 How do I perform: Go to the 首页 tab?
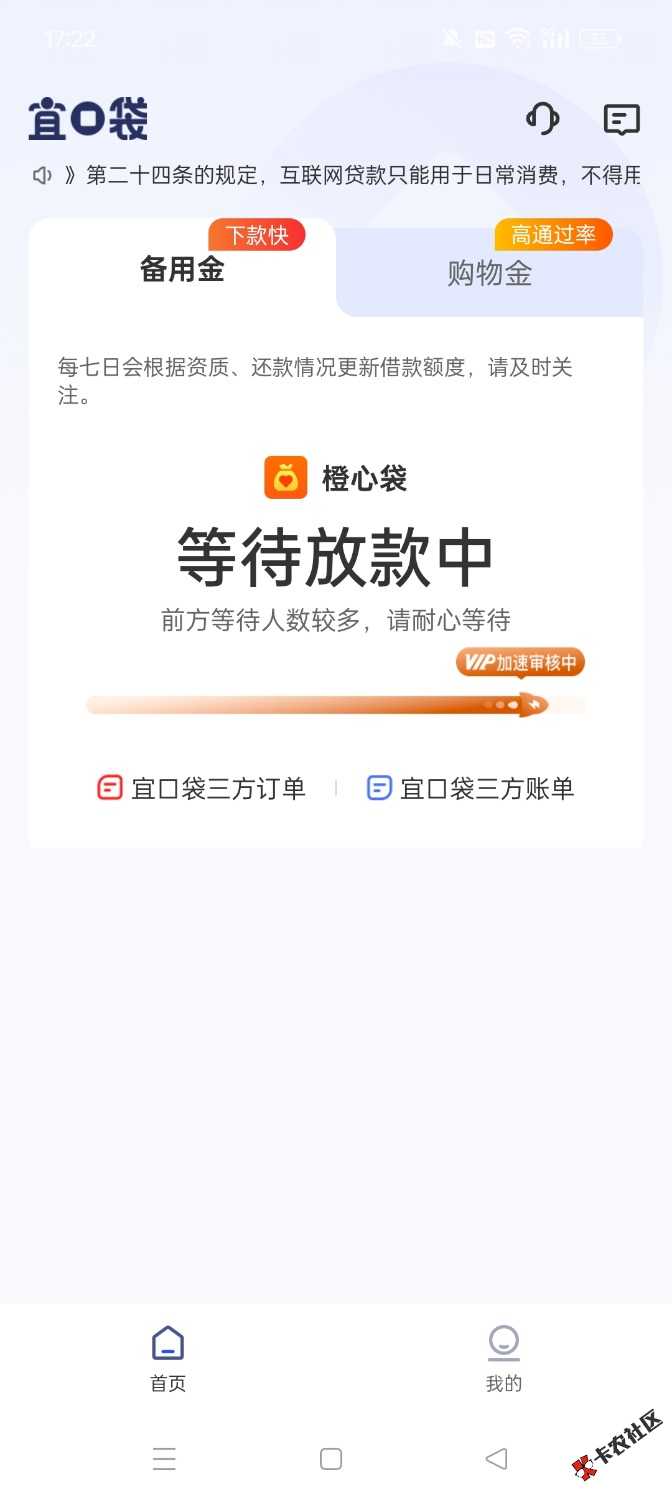(x=168, y=1357)
